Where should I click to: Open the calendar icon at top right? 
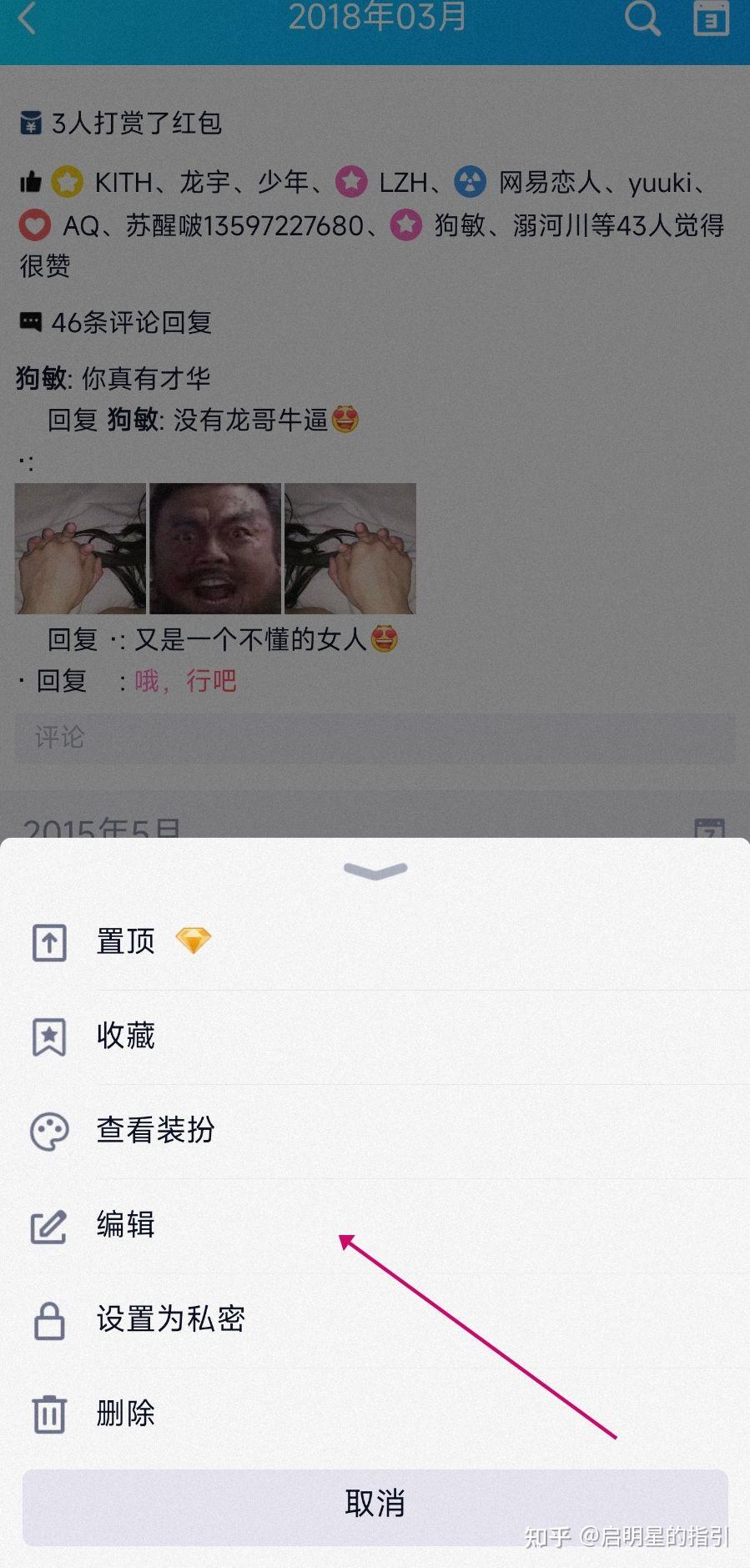711,19
